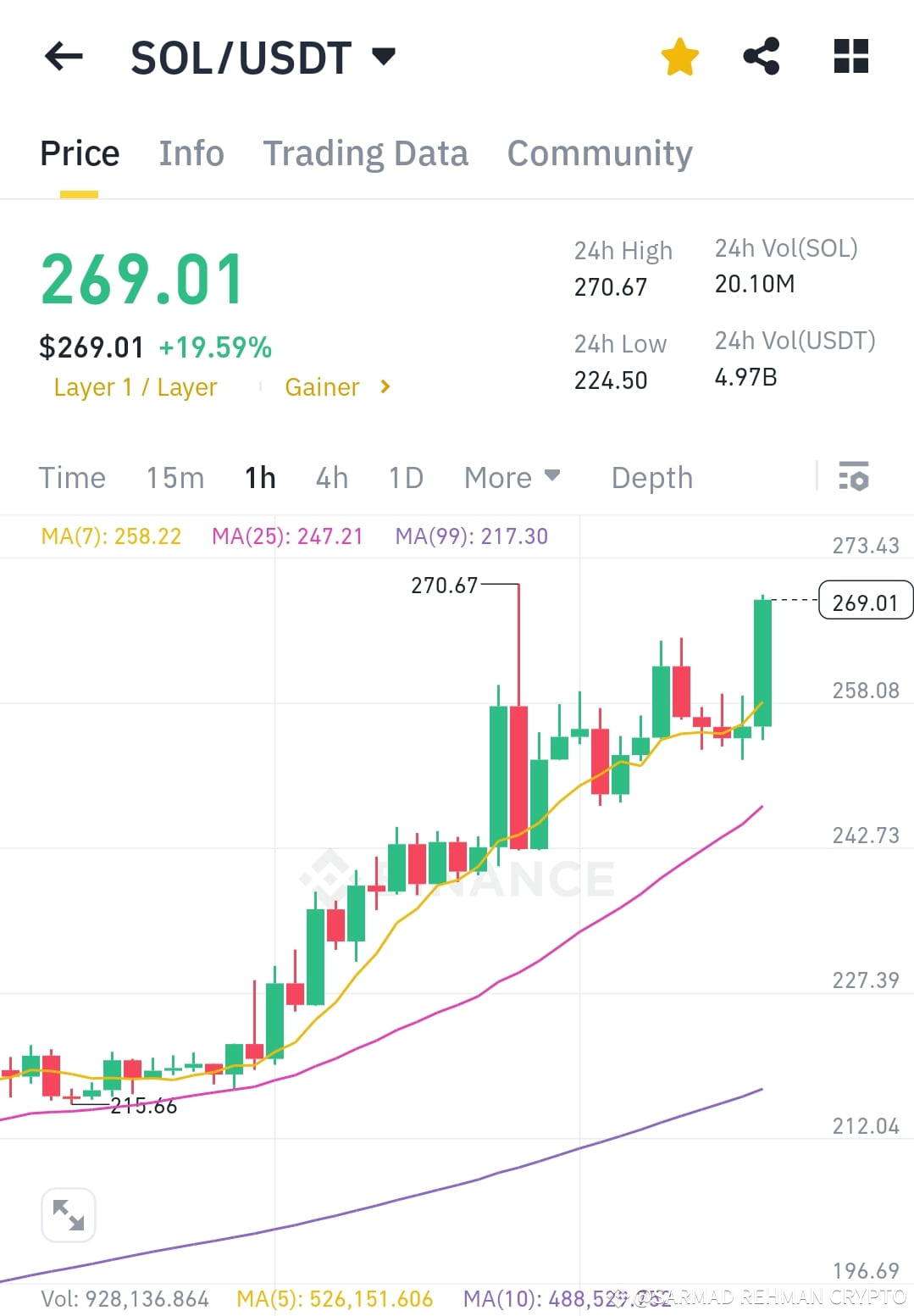Open chart indicator settings icon
Screen dimensions: 914x1316
click(854, 477)
